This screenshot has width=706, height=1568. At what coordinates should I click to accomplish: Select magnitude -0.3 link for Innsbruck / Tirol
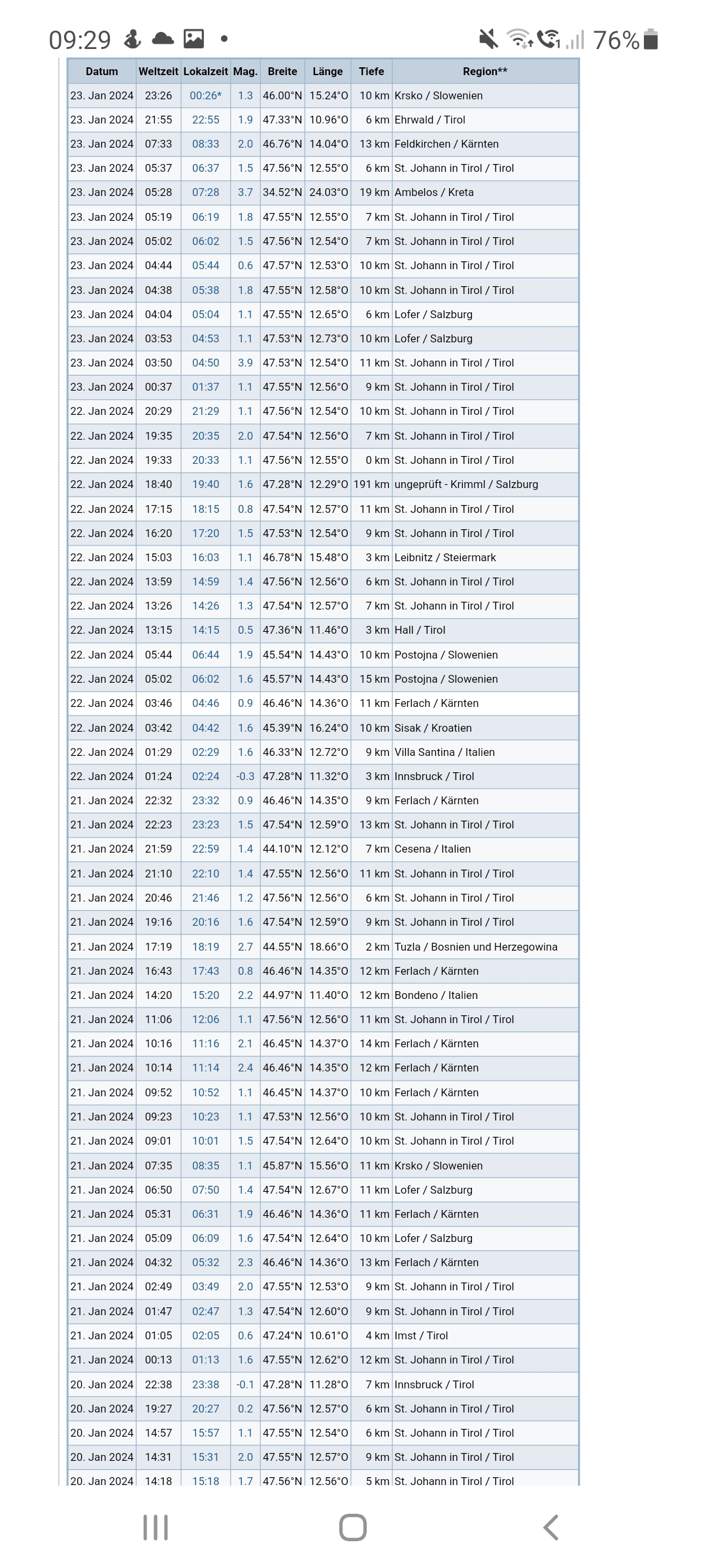tap(245, 776)
